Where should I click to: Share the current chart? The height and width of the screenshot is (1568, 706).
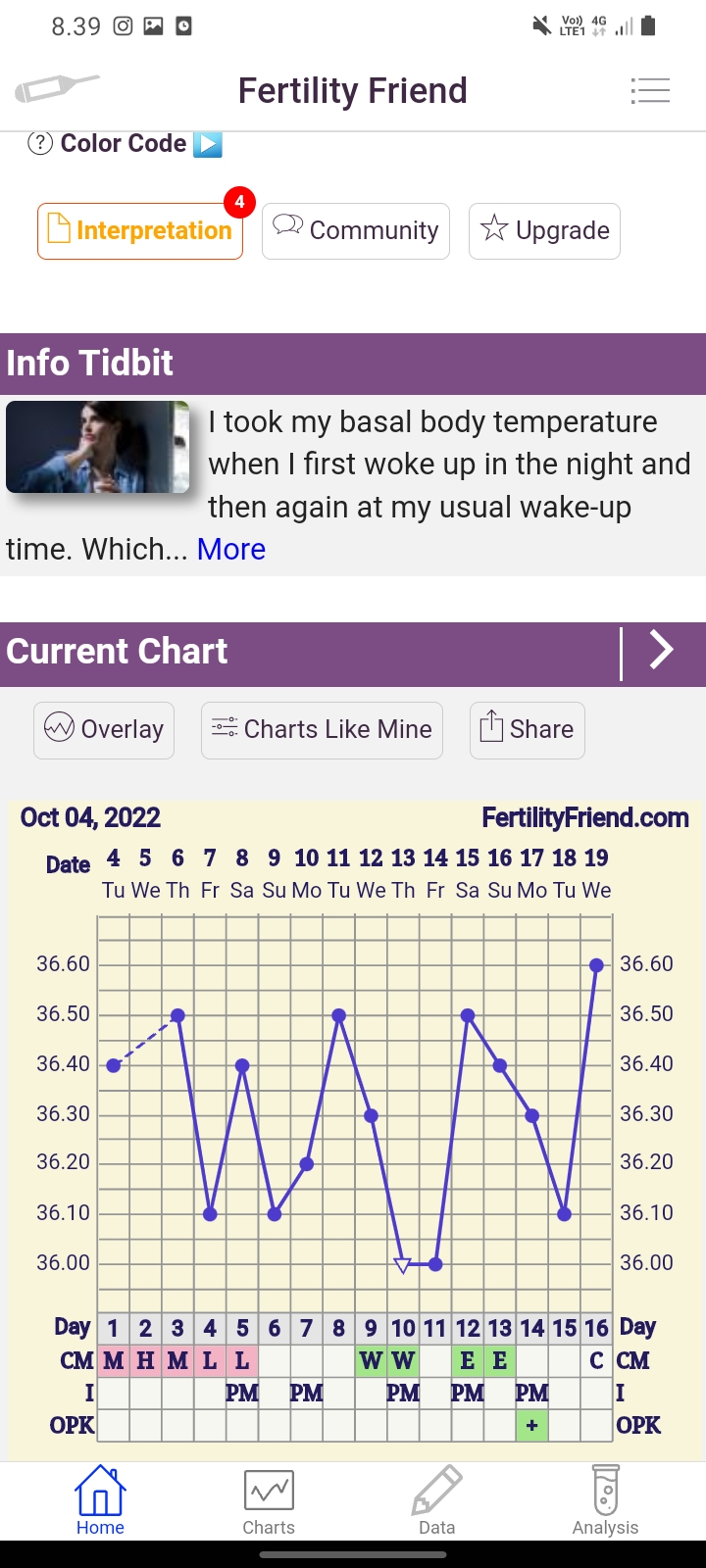point(528,730)
